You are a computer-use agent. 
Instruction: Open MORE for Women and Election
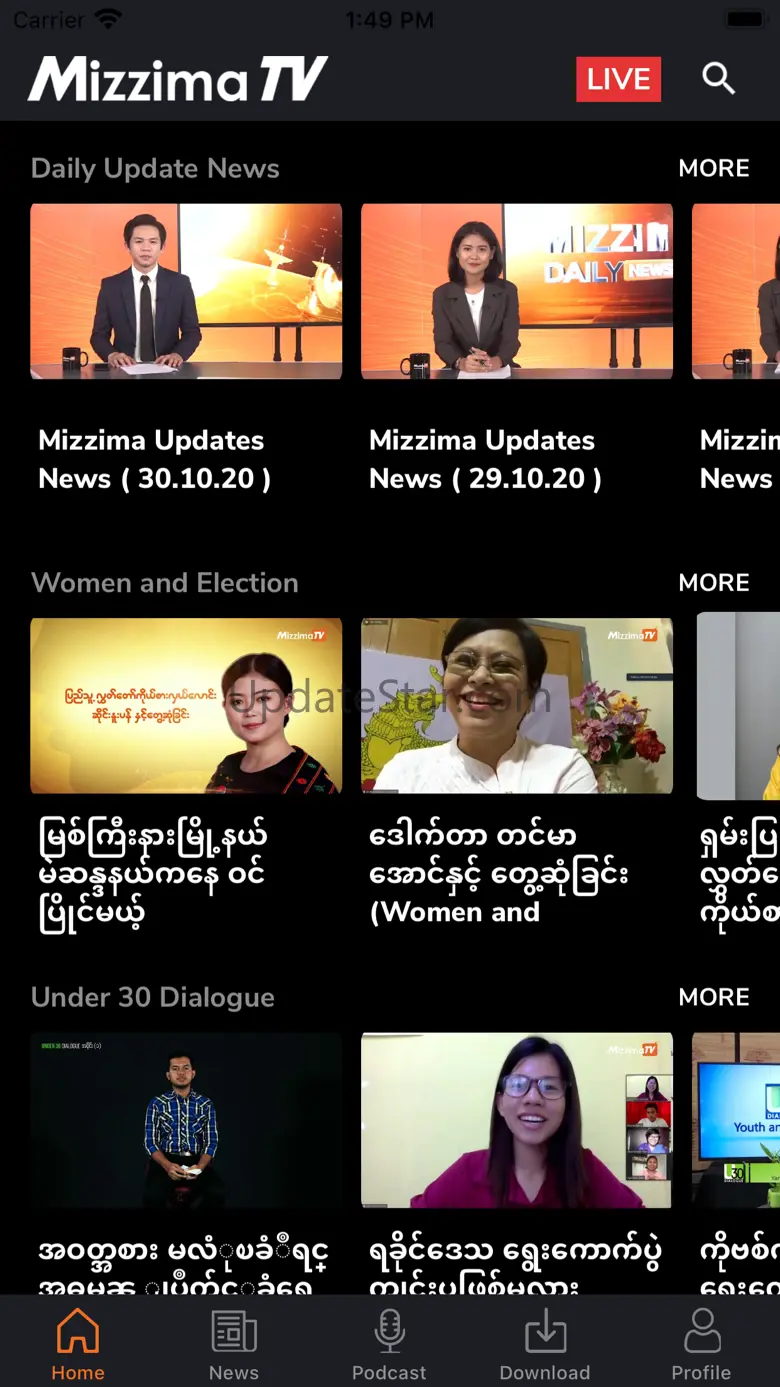[x=714, y=582]
